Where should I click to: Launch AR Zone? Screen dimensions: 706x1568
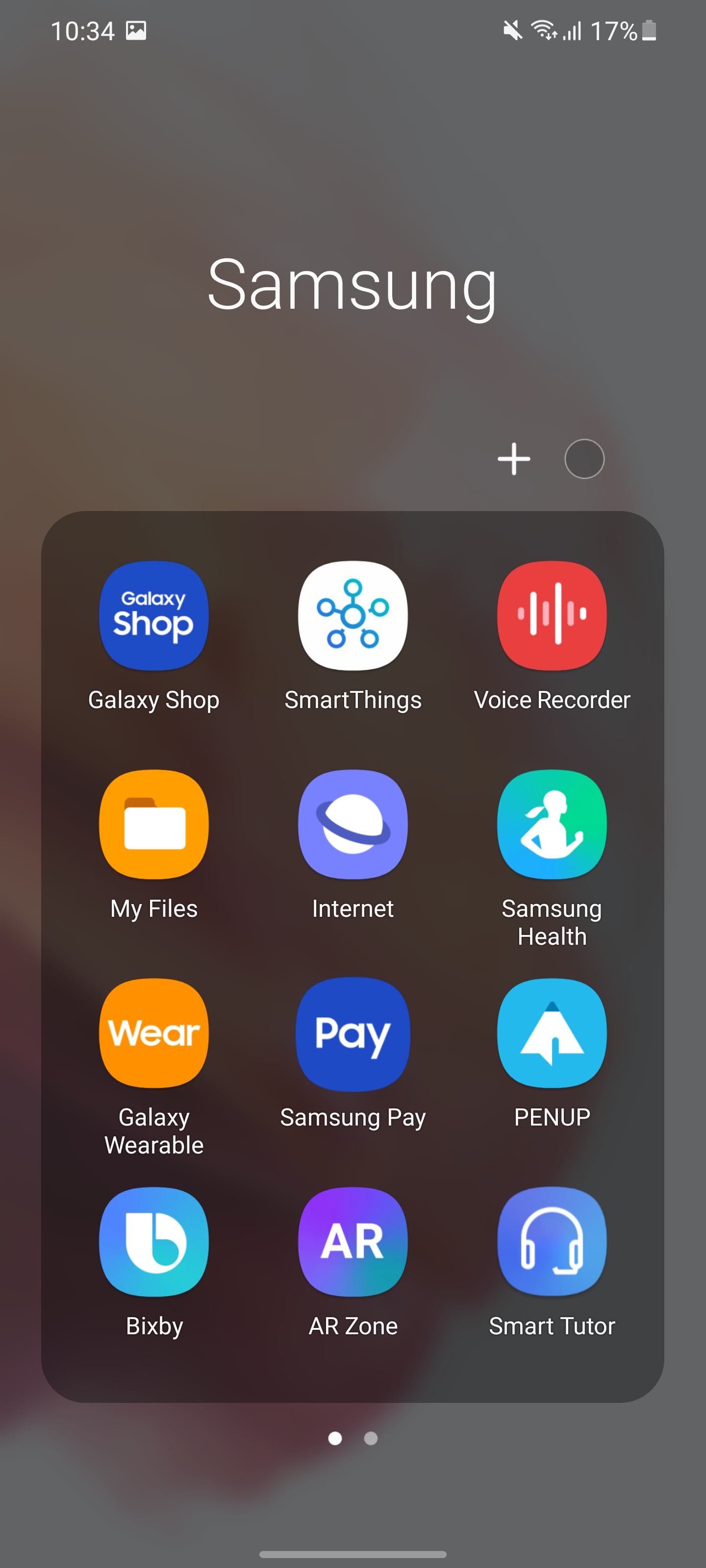353,1242
